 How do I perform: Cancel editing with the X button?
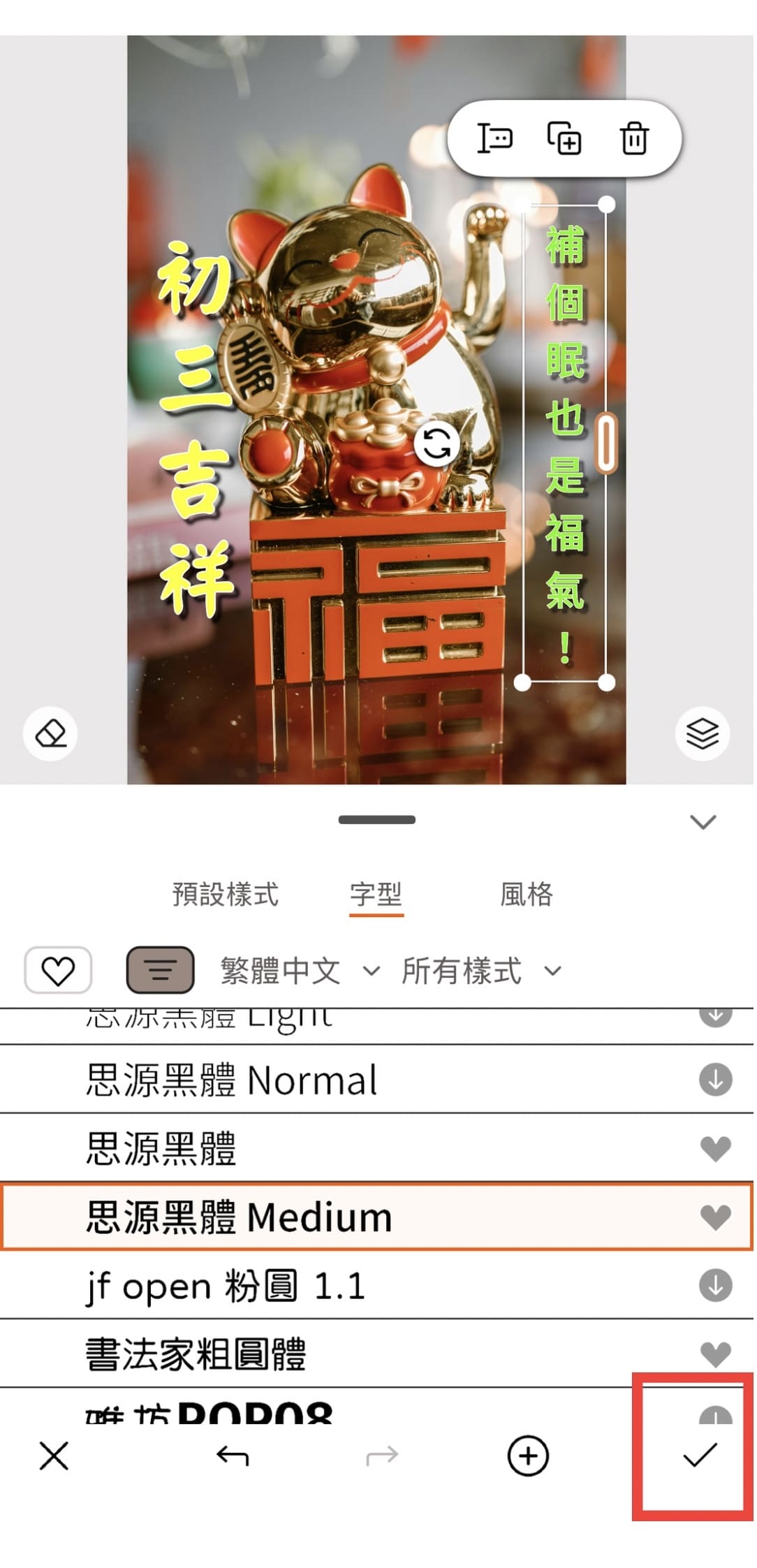(x=54, y=1456)
